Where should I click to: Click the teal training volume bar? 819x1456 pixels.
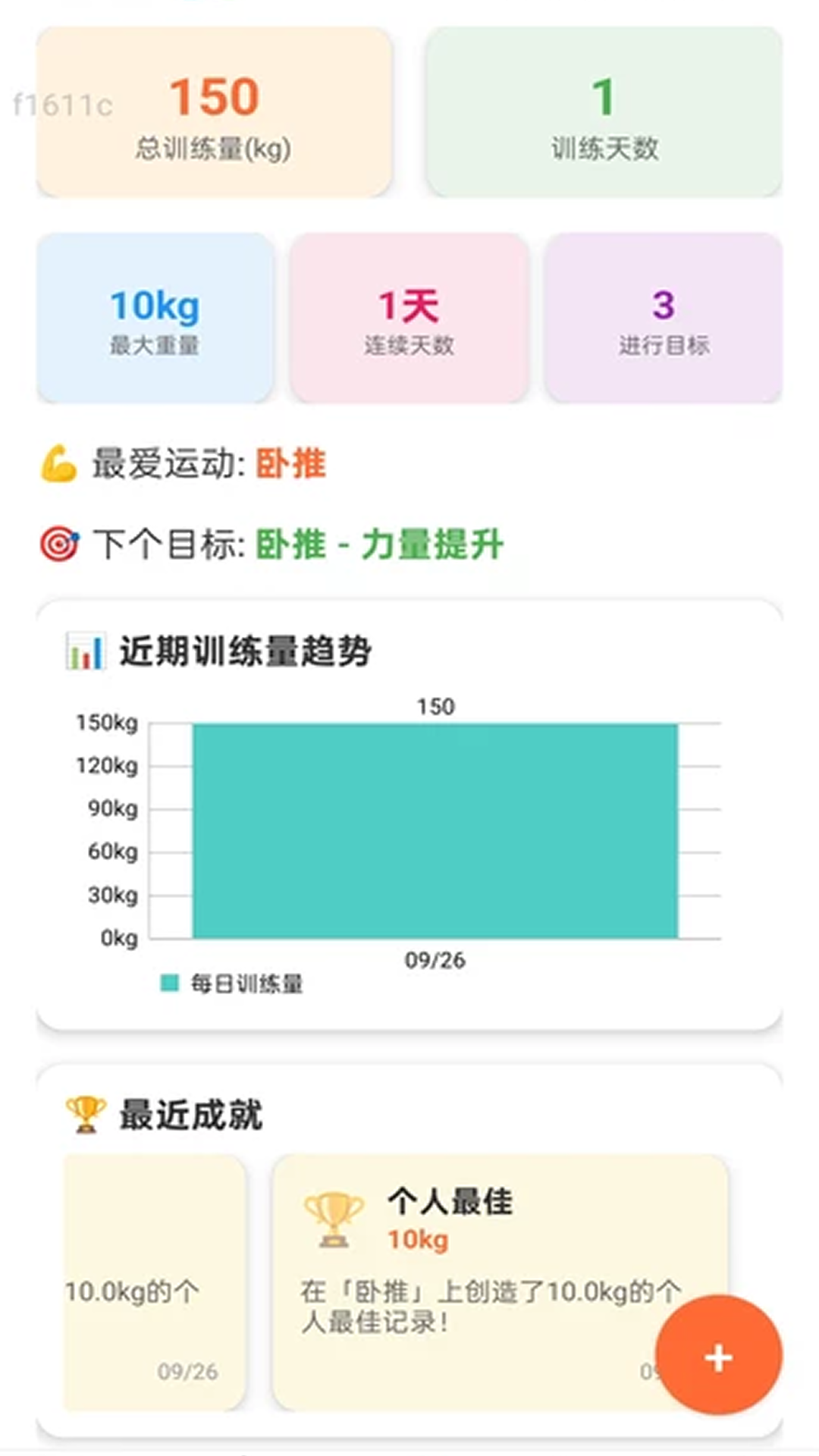coord(432,827)
